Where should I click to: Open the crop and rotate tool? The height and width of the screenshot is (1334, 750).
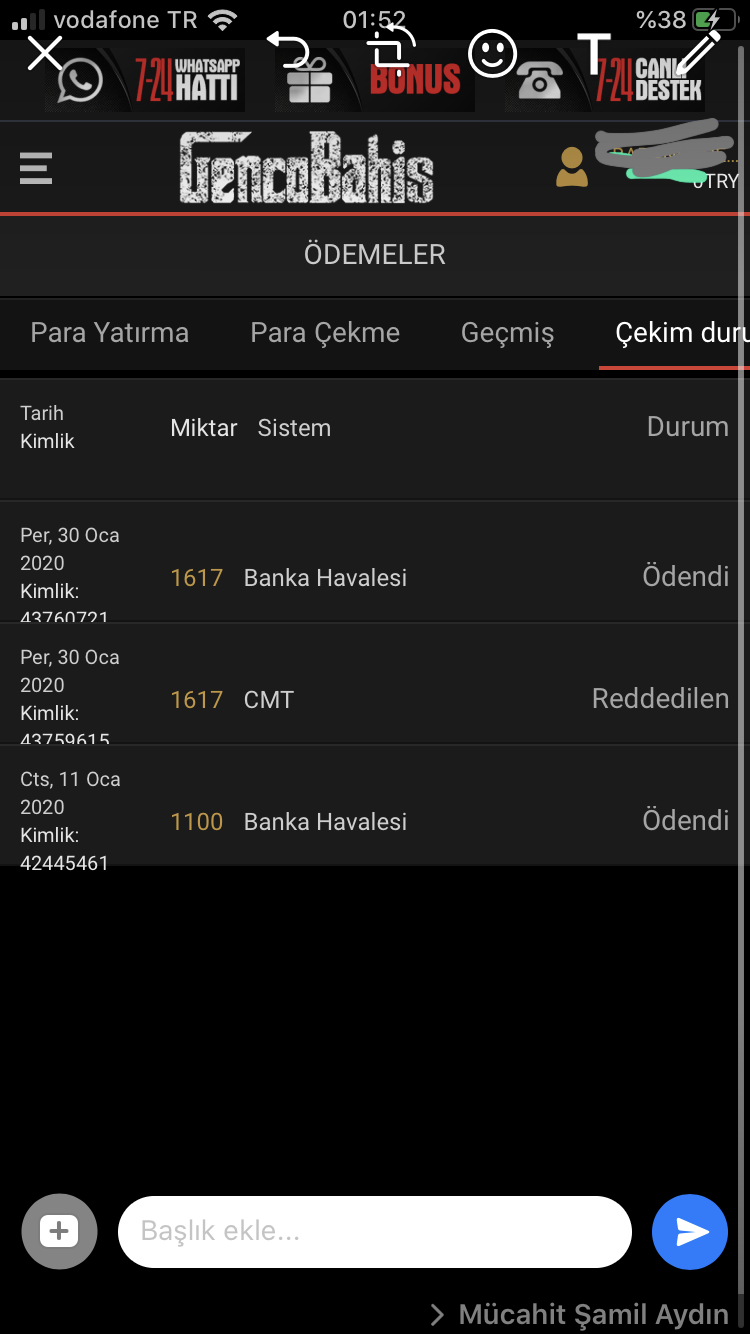point(391,50)
